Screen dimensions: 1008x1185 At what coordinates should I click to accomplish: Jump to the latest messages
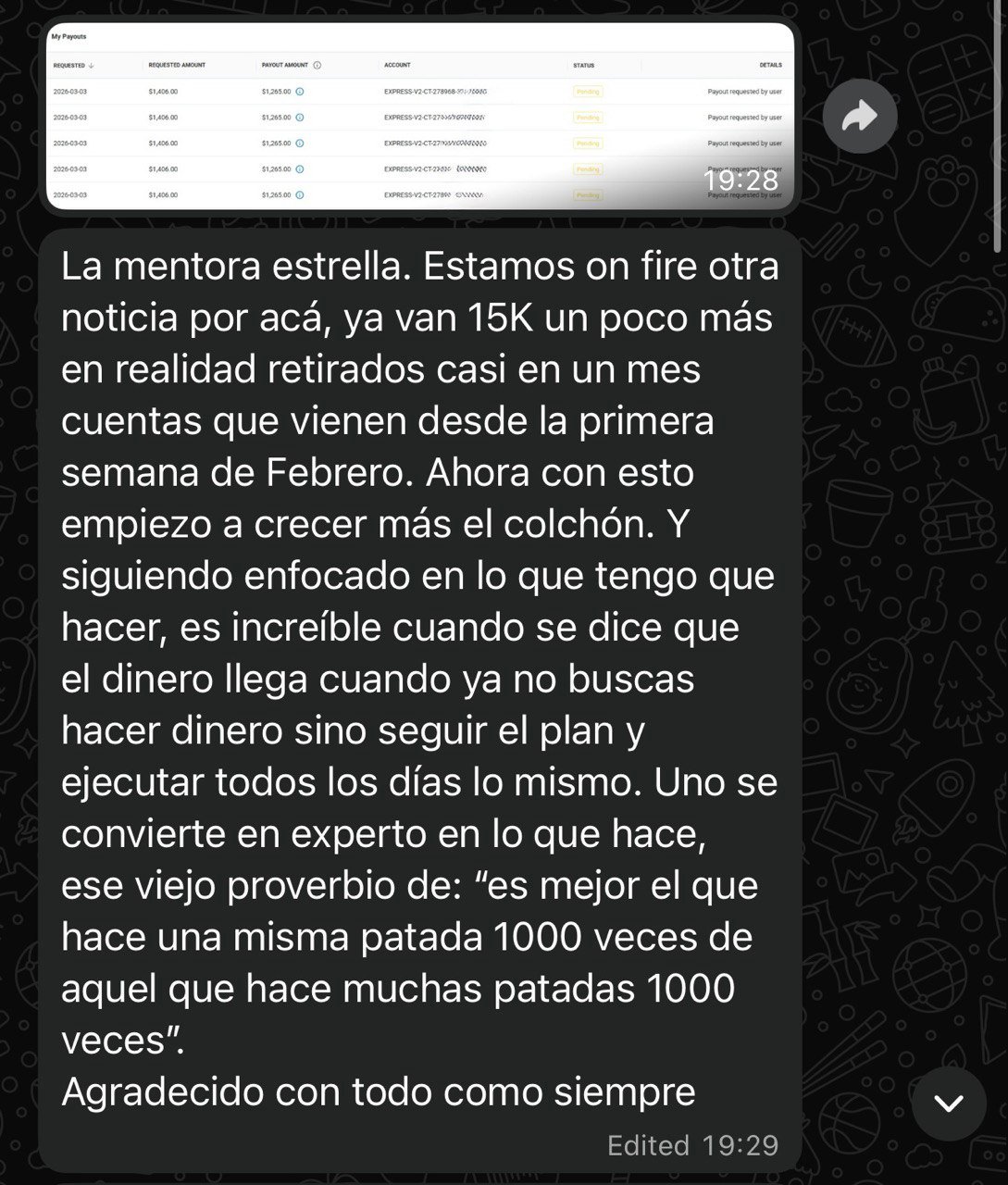(949, 1103)
